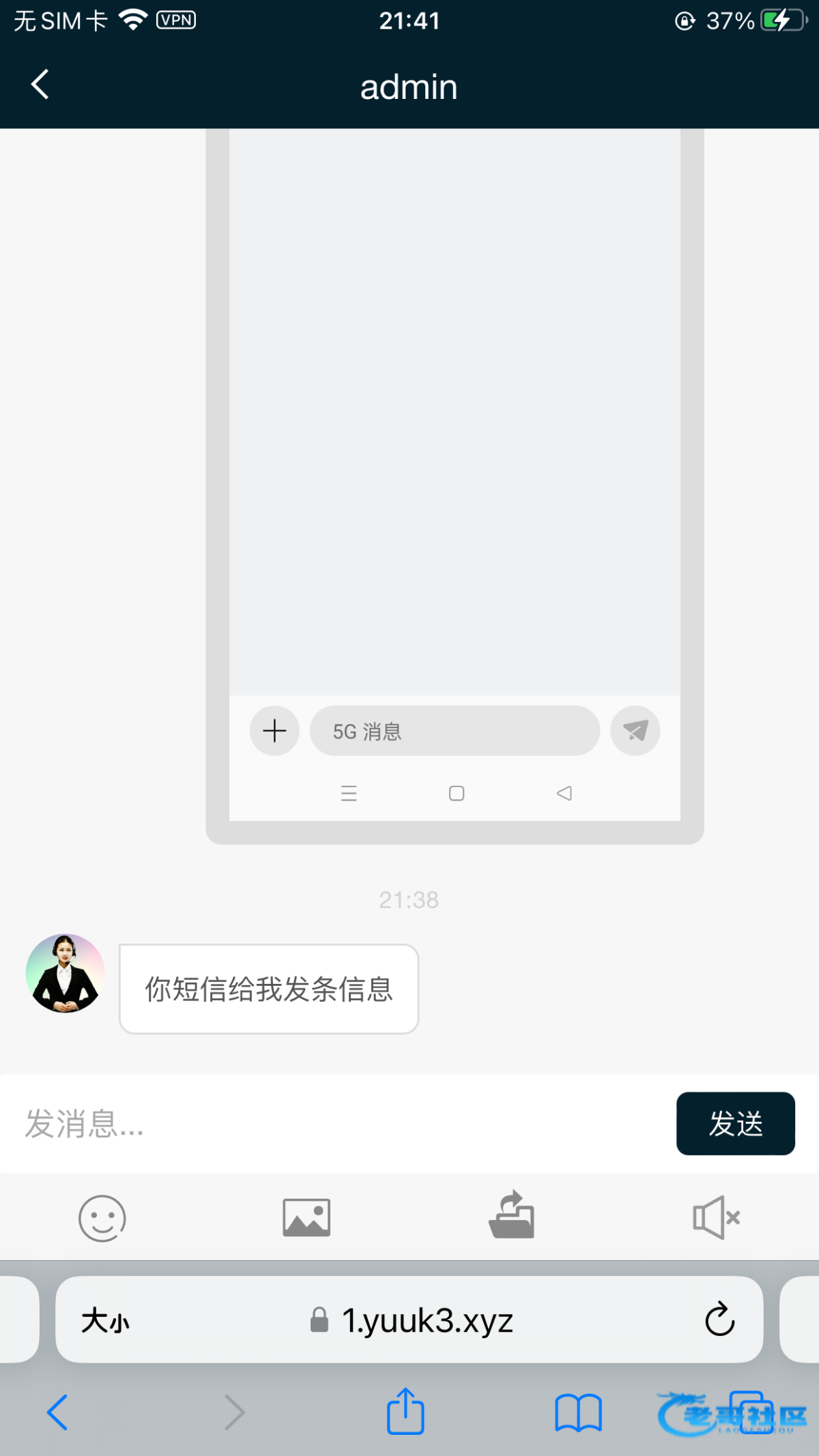Open Safari share sheet
The width and height of the screenshot is (819, 1456).
pos(405,1412)
